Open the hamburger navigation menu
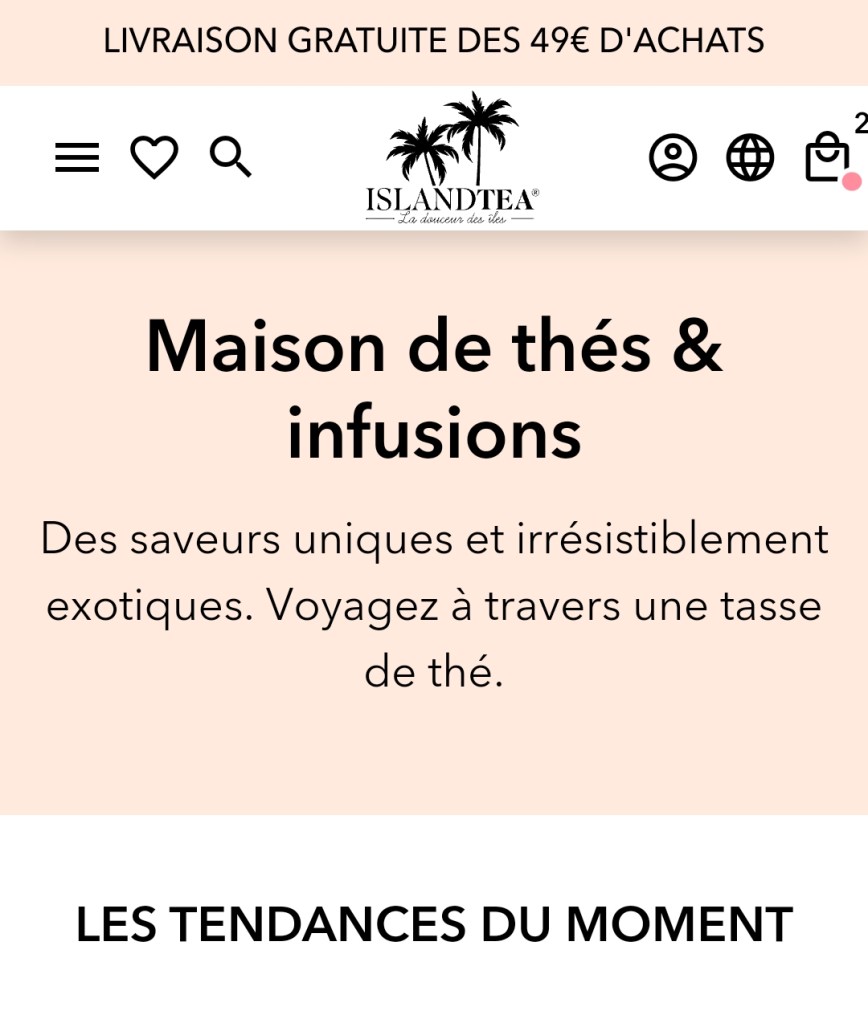This screenshot has width=868, height=1023. [x=77, y=158]
